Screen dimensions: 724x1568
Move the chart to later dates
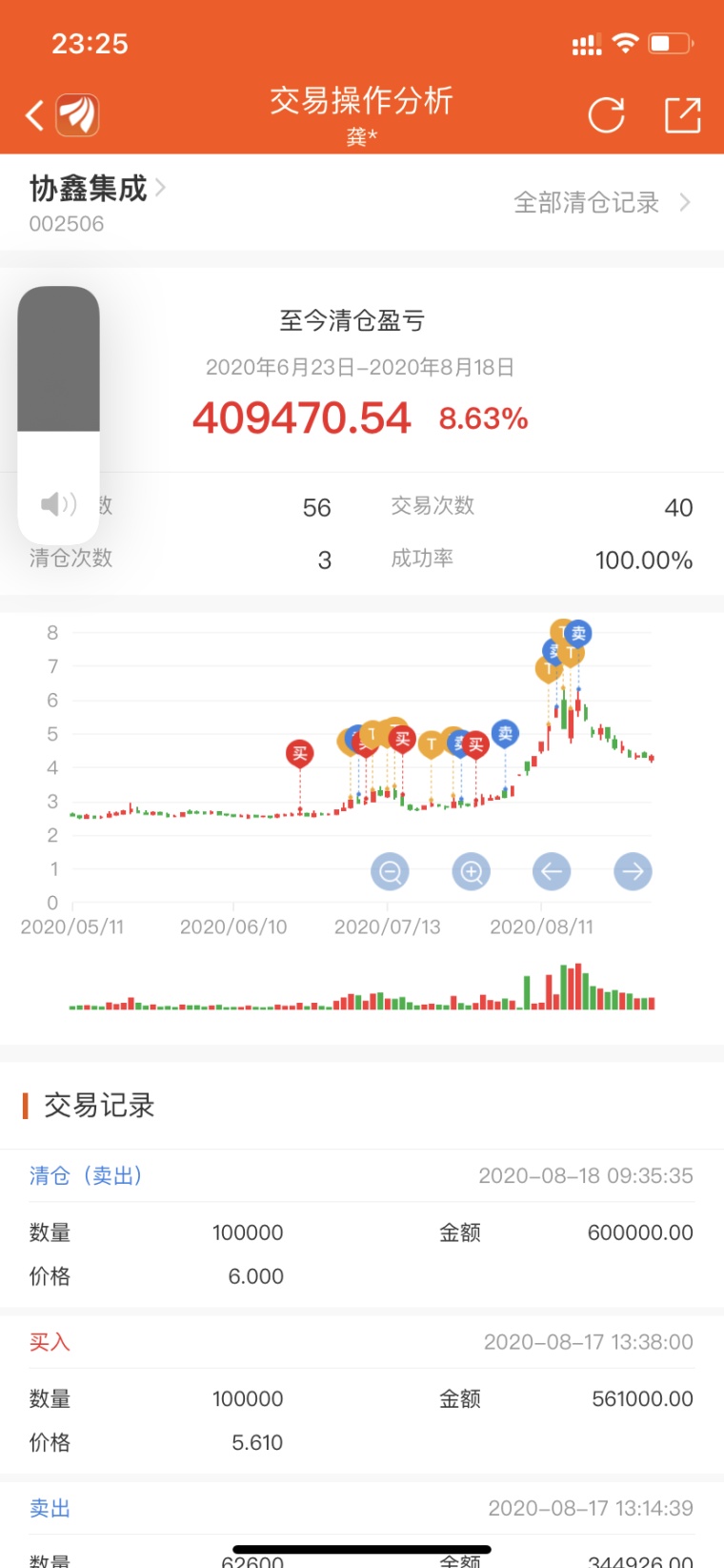(x=633, y=871)
